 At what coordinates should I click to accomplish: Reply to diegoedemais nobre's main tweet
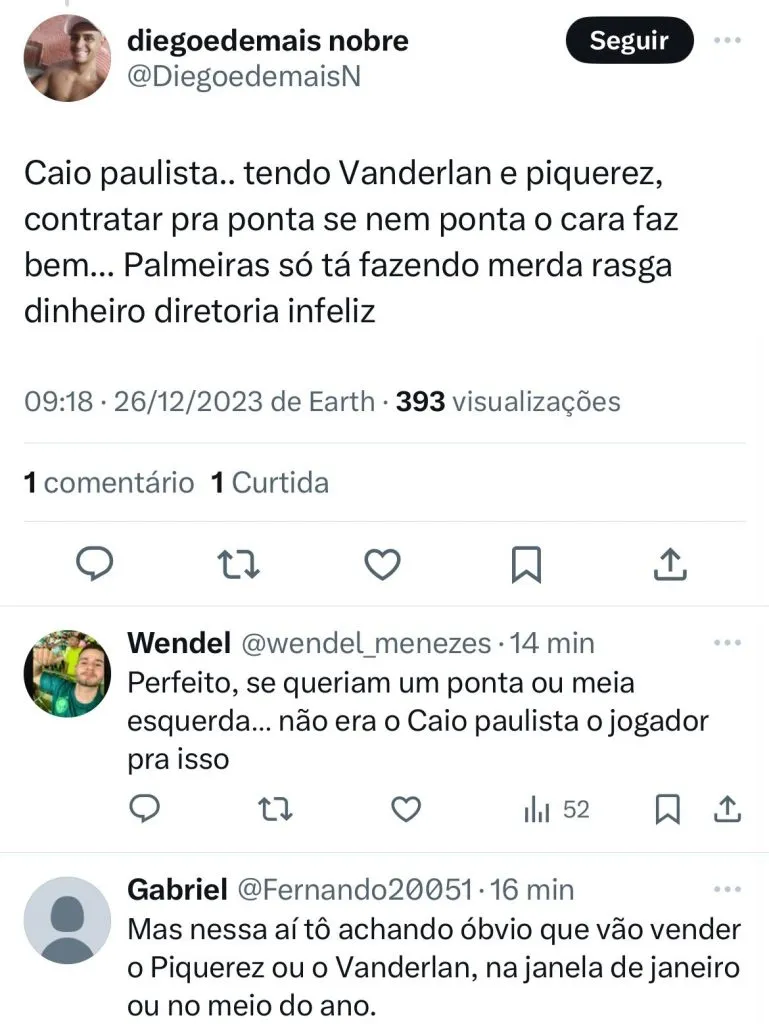tap(95, 565)
